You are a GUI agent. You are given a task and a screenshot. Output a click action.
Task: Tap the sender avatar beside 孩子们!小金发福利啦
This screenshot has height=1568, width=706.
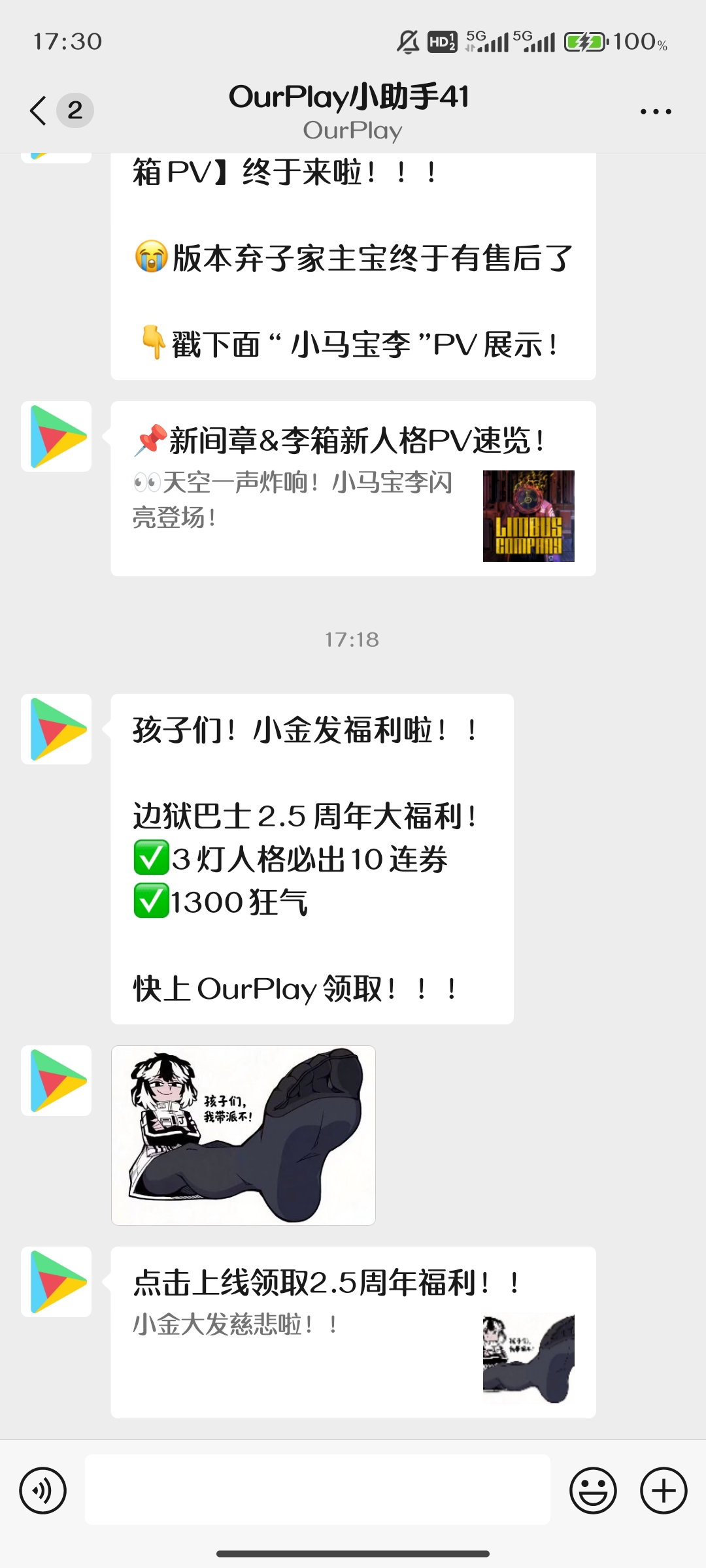click(x=56, y=729)
